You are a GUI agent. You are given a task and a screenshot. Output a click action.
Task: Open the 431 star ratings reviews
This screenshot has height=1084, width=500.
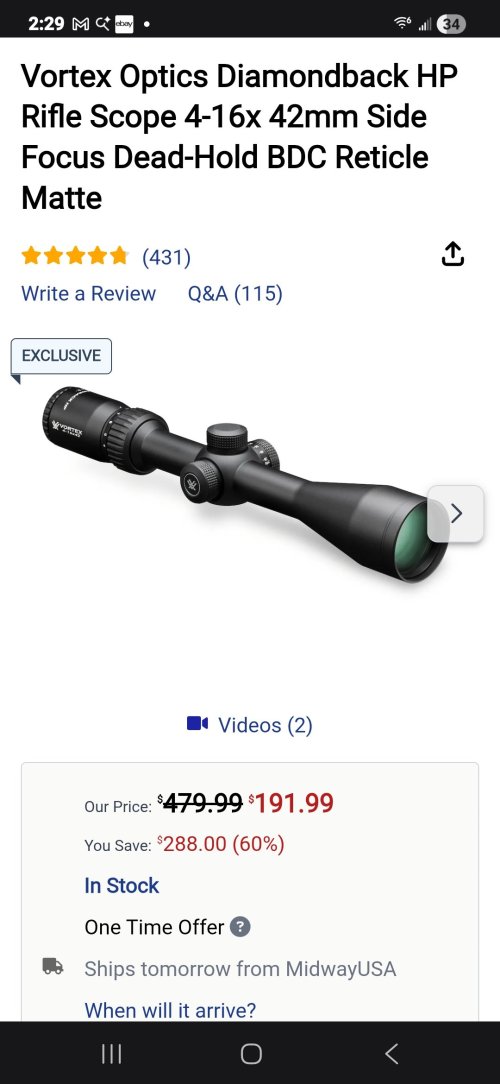tap(106, 257)
